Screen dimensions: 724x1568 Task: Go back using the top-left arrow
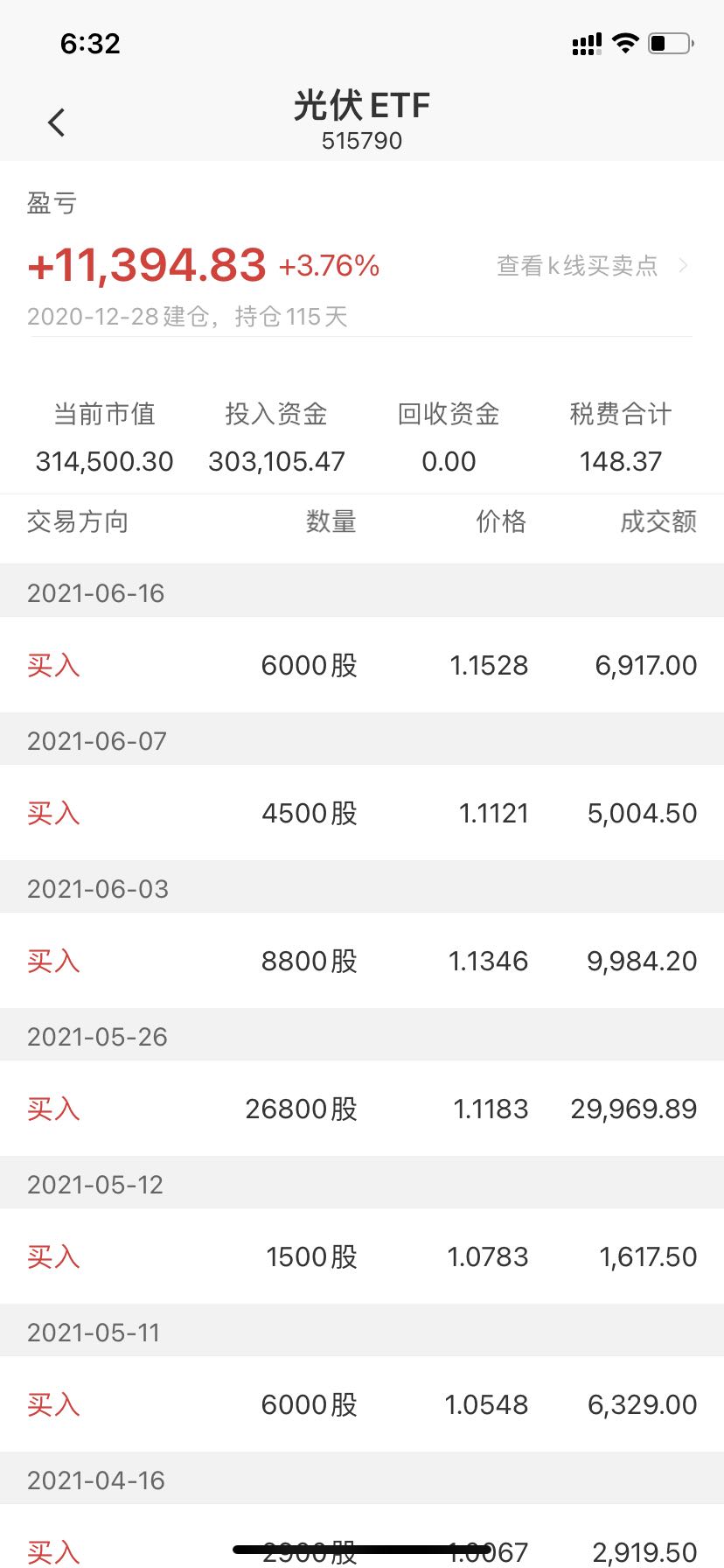57,122
